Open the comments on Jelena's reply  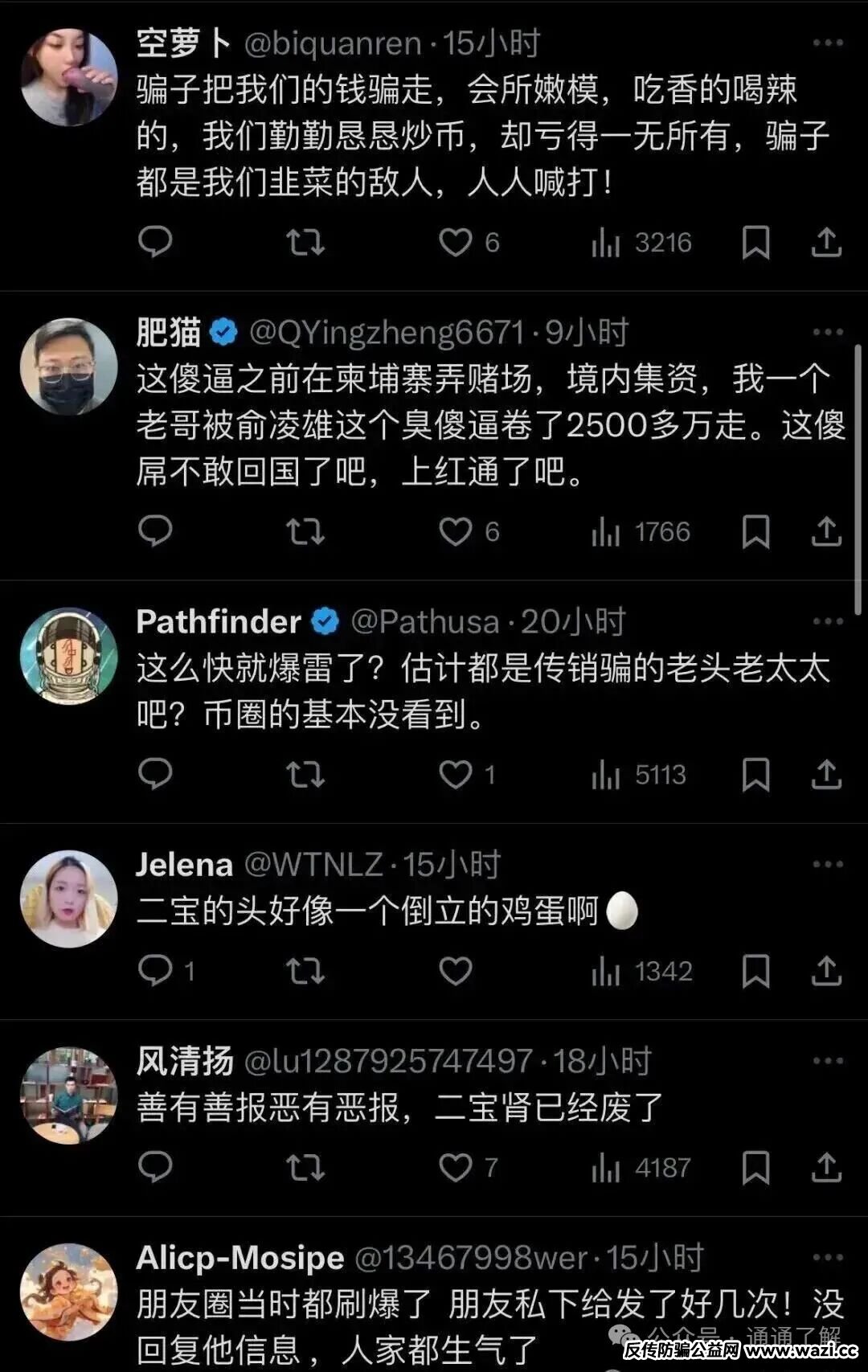[155, 970]
